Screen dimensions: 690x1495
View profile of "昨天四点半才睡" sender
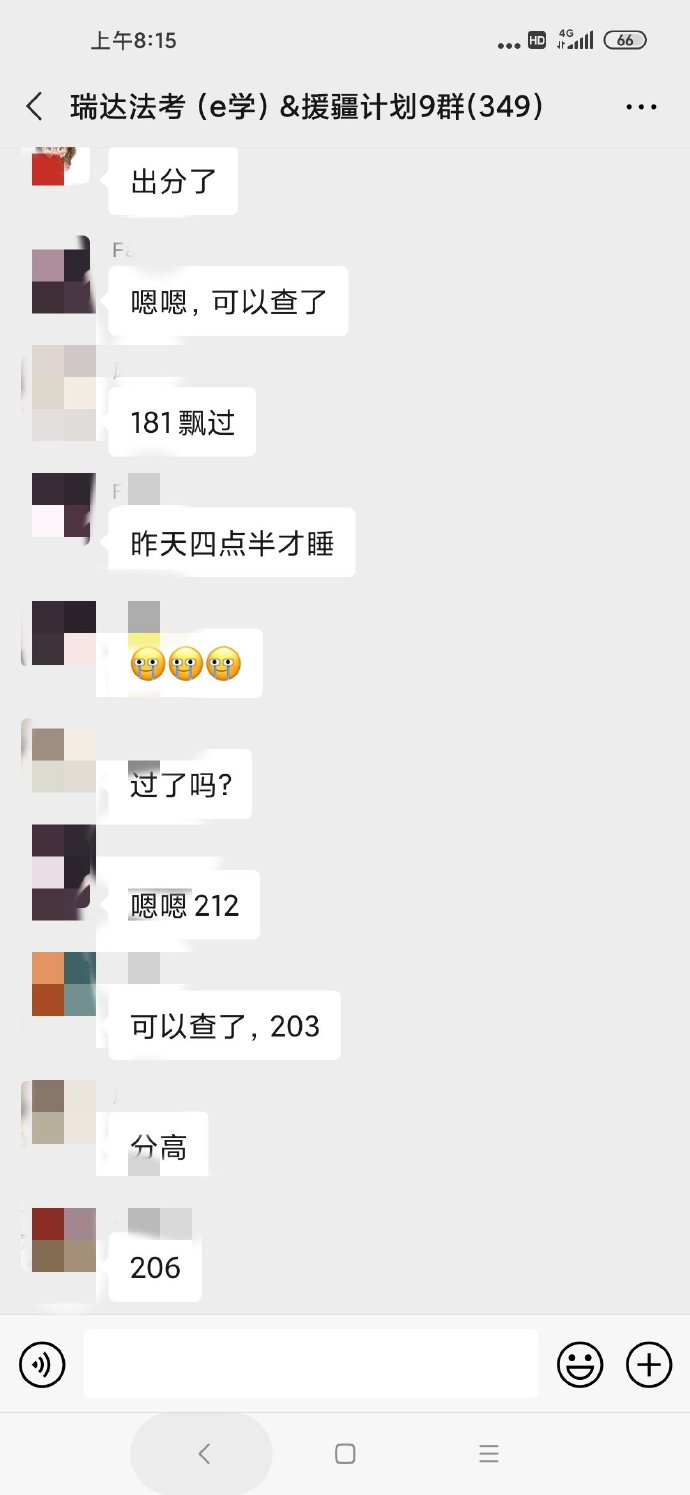(64, 506)
